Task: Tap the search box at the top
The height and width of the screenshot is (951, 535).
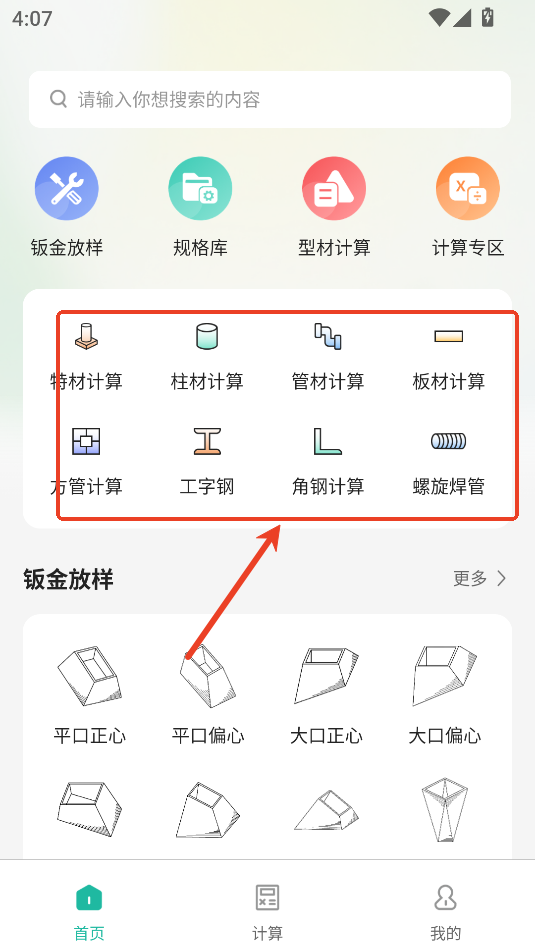Action: pos(269,99)
